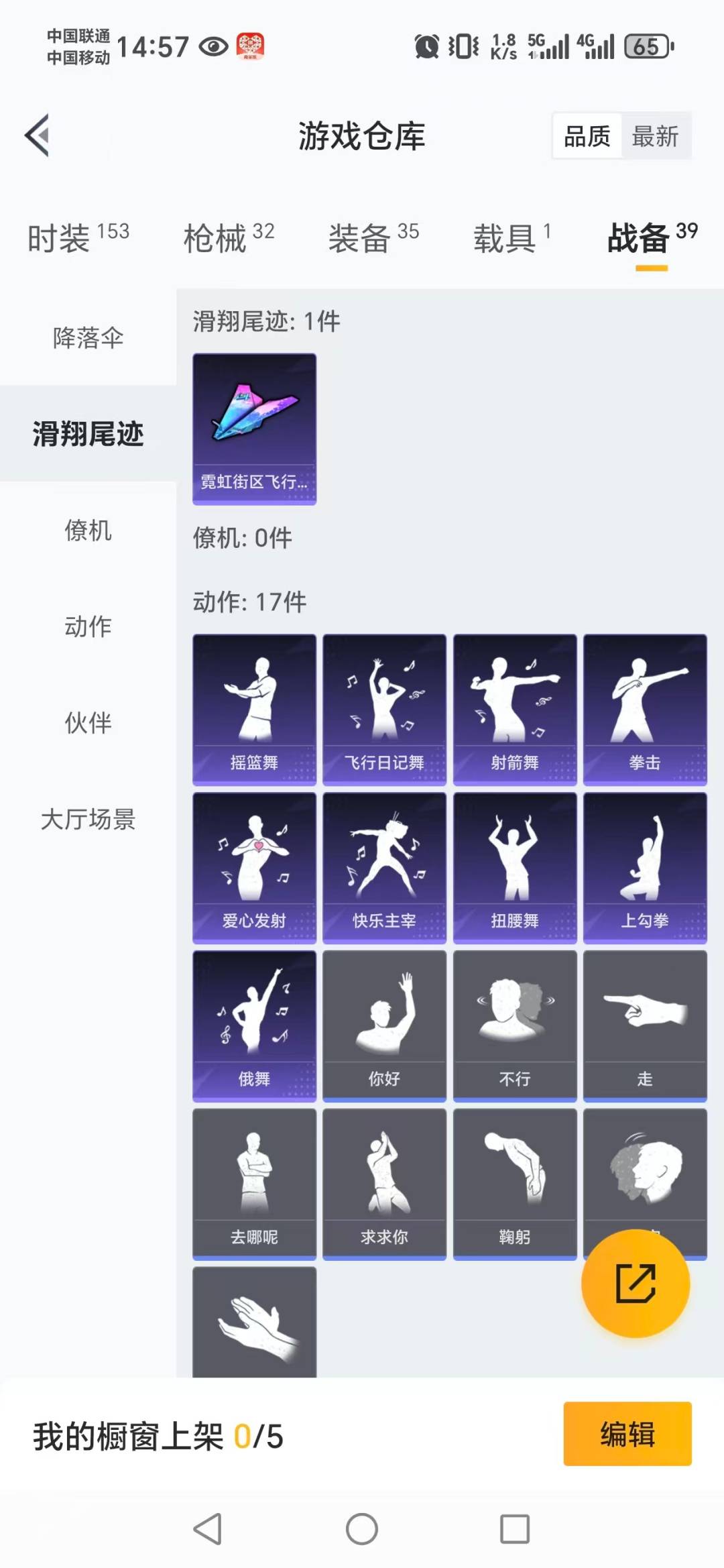The width and height of the screenshot is (724, 1568).
Task: View the 摇篮舞 emote
Action: tap(254, 709)
